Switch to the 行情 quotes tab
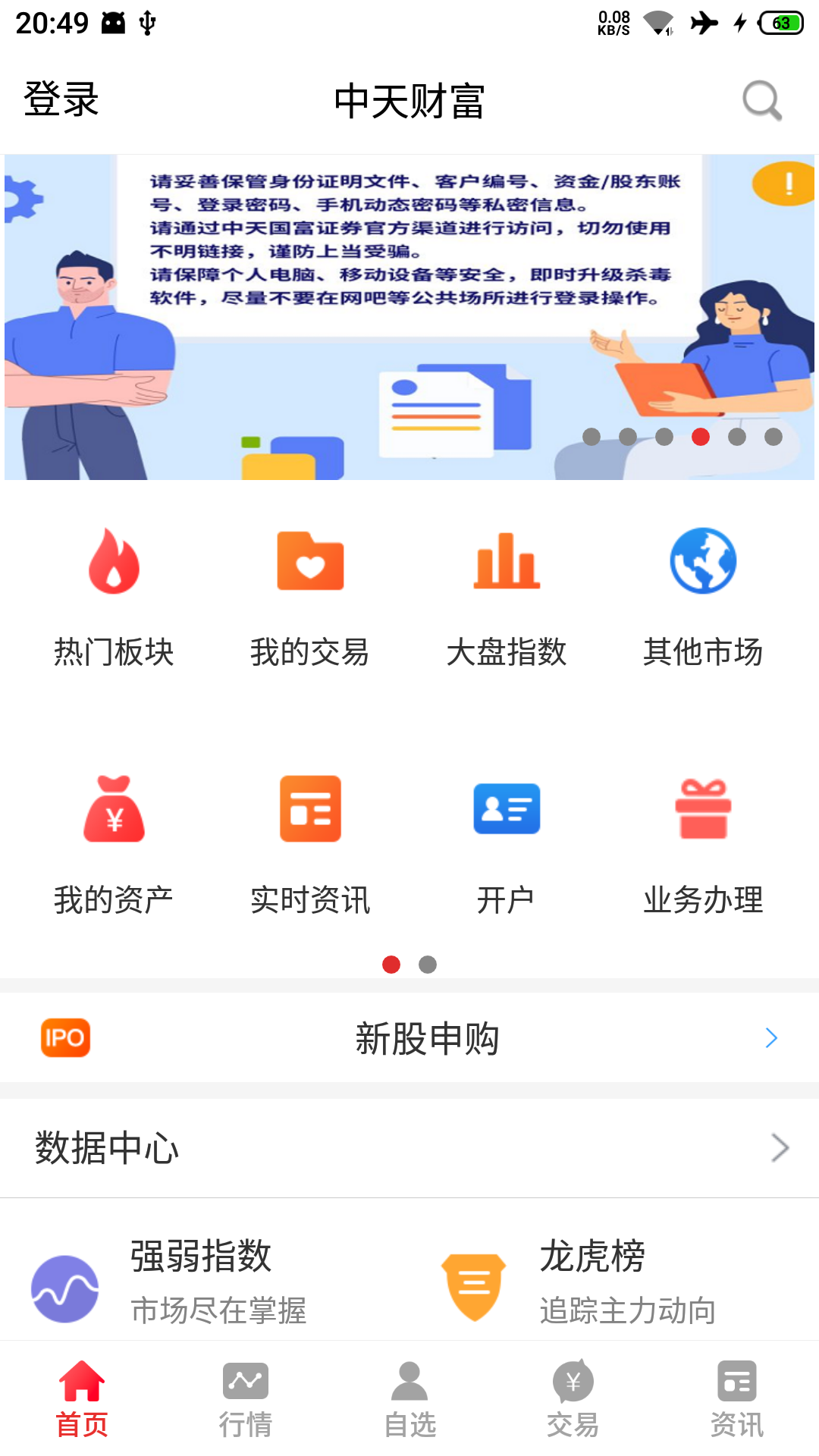 [246, 1403]
